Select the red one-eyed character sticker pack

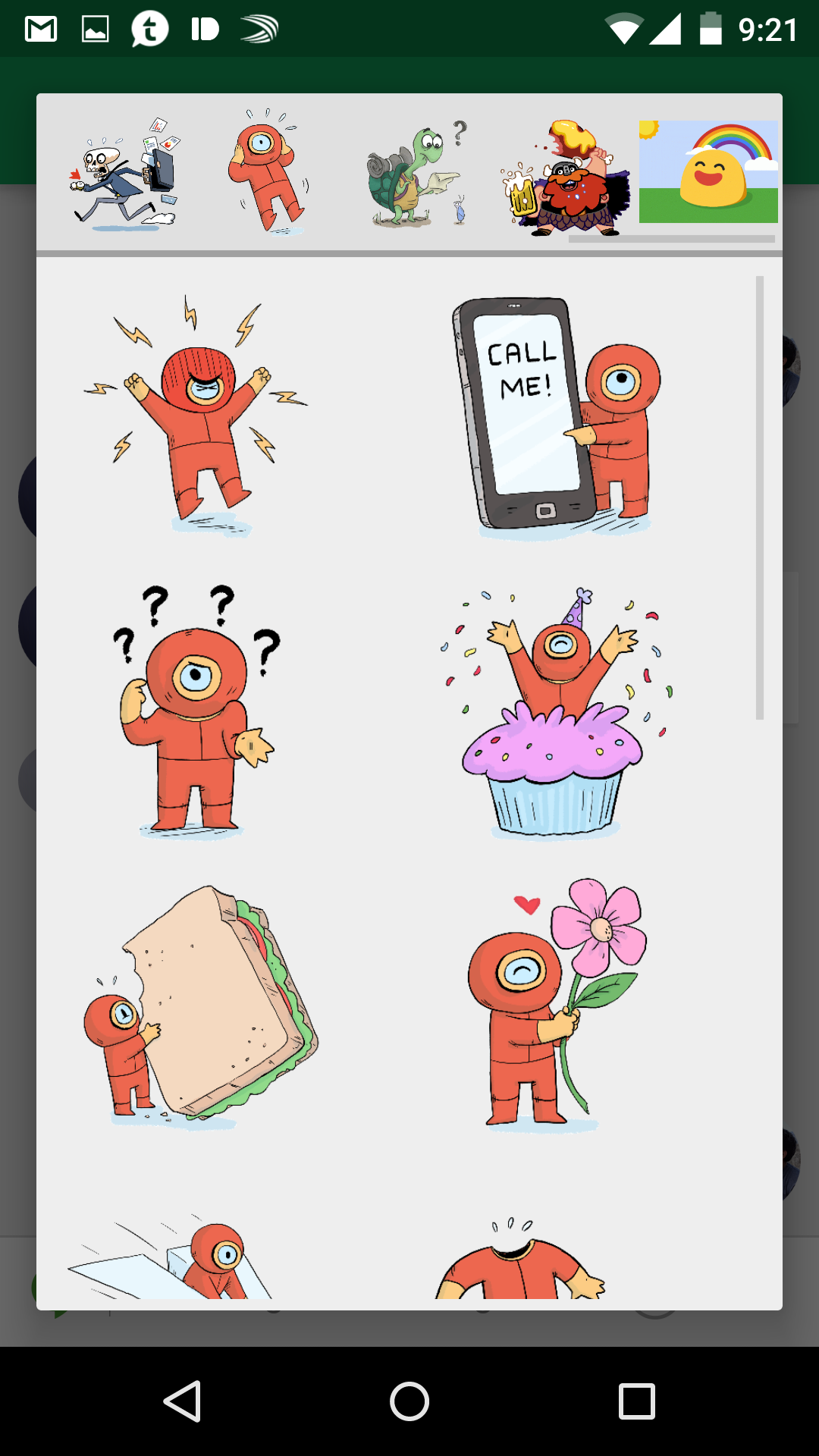pyautogui.click(x=266, y=172)
